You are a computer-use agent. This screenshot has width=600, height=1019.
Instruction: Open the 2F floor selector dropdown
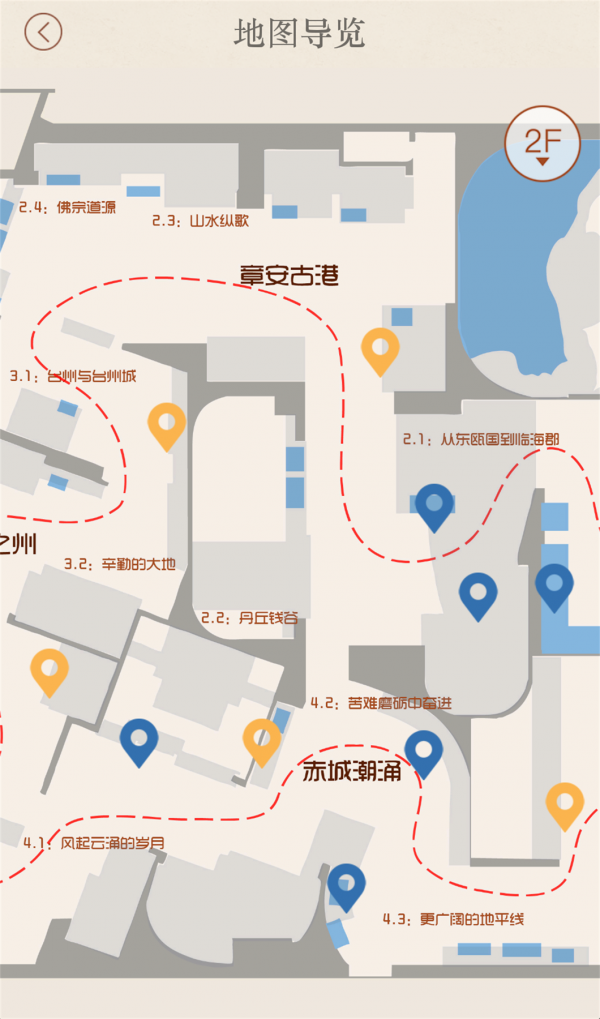[x=542, y=144]
